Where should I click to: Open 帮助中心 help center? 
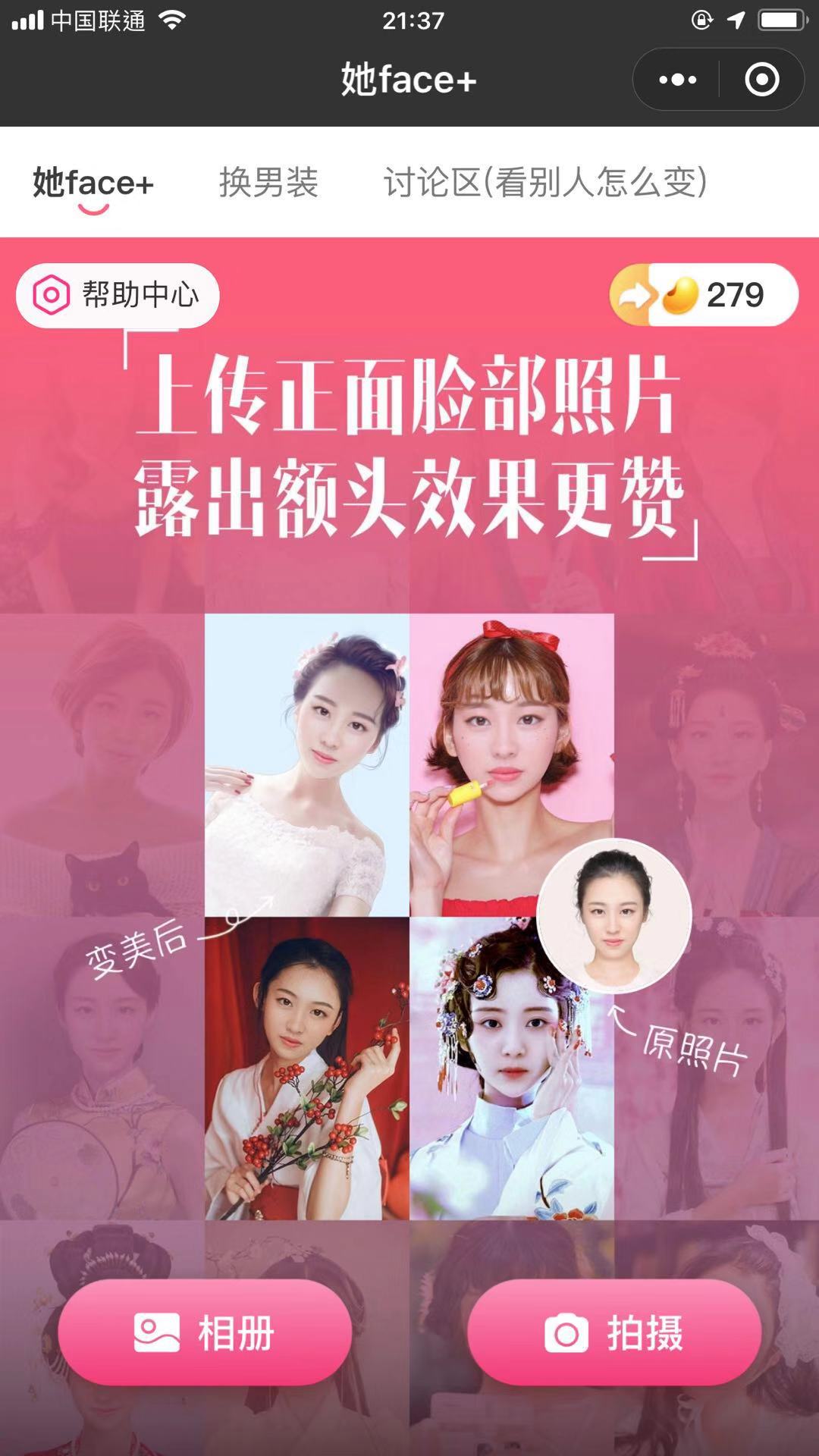tap(118, 295)
